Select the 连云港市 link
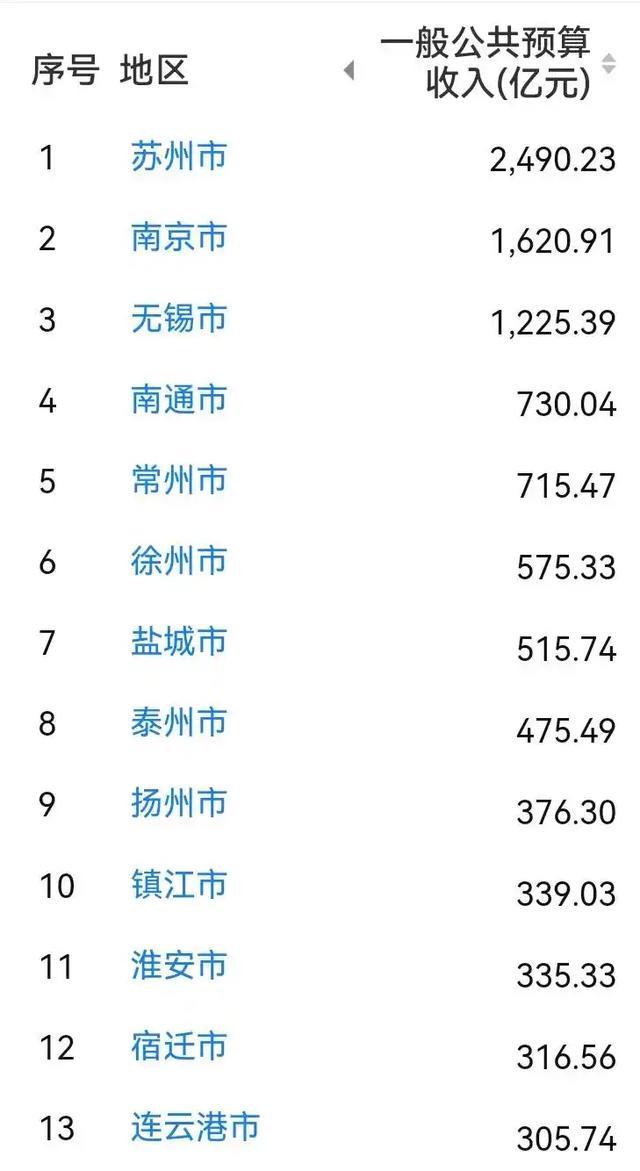The image size is (640, 1171). point(194,1127)
